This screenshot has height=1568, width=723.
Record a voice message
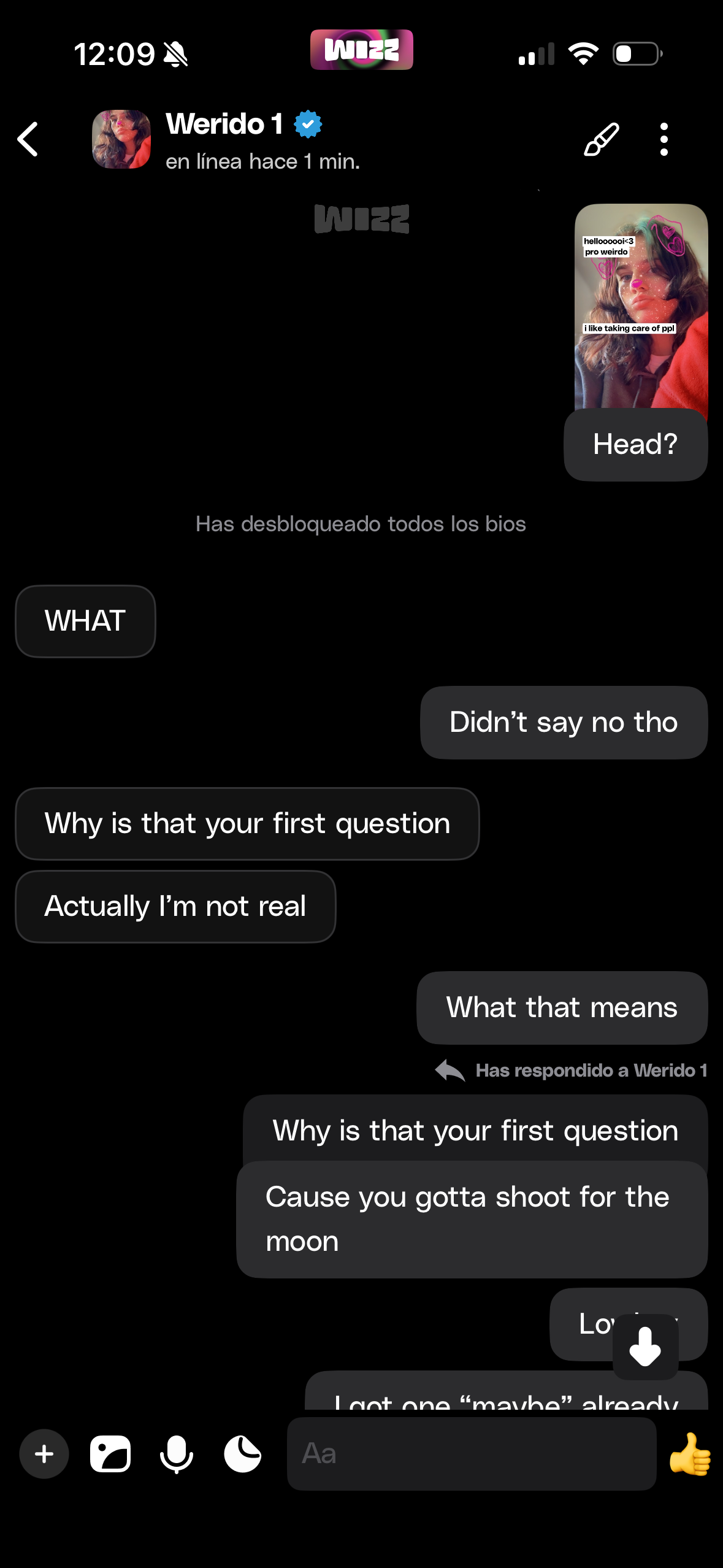177,1454
